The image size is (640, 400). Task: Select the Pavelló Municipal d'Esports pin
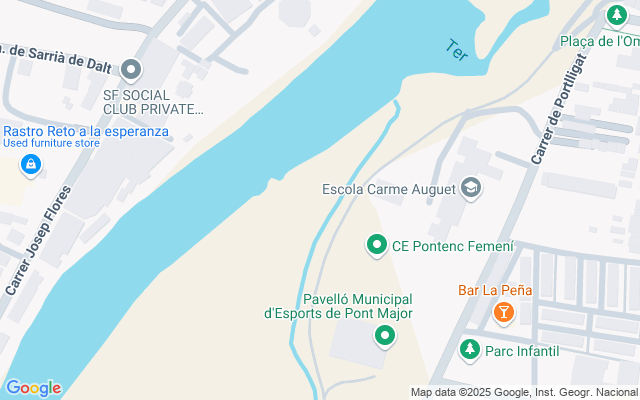(x=386, y=337)
